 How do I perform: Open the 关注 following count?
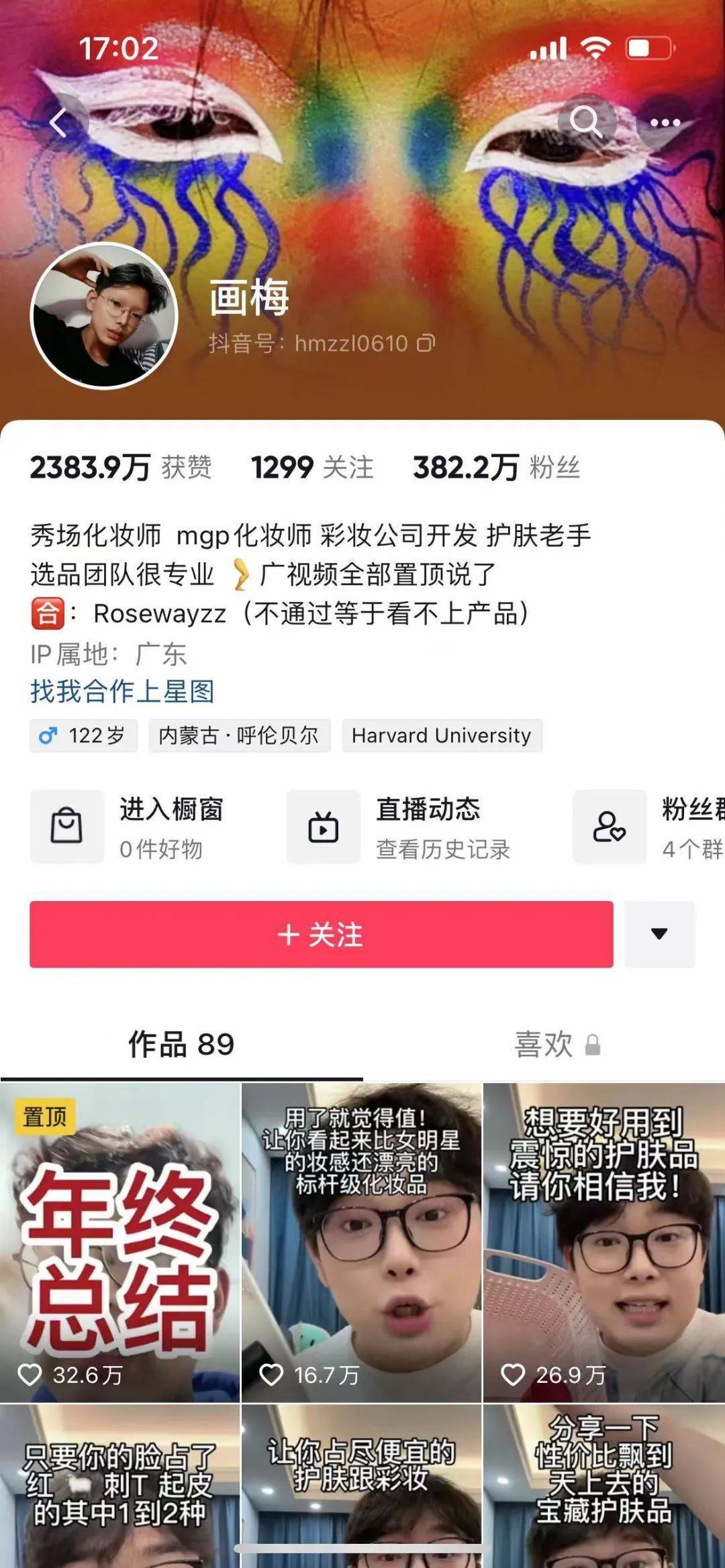312,467
